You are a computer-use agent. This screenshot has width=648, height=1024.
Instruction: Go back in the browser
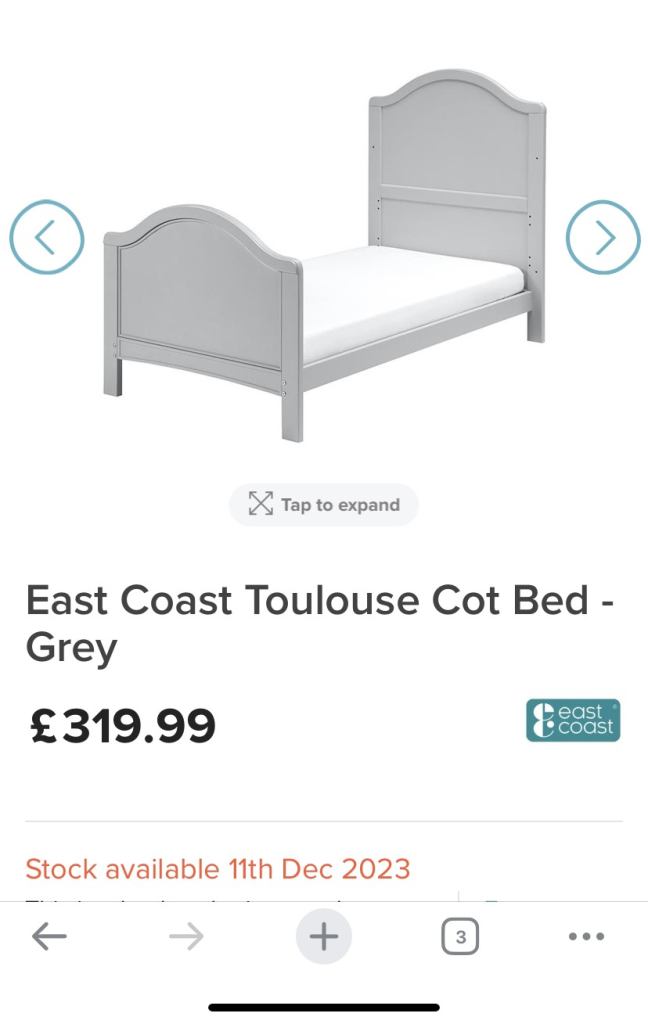49,937
